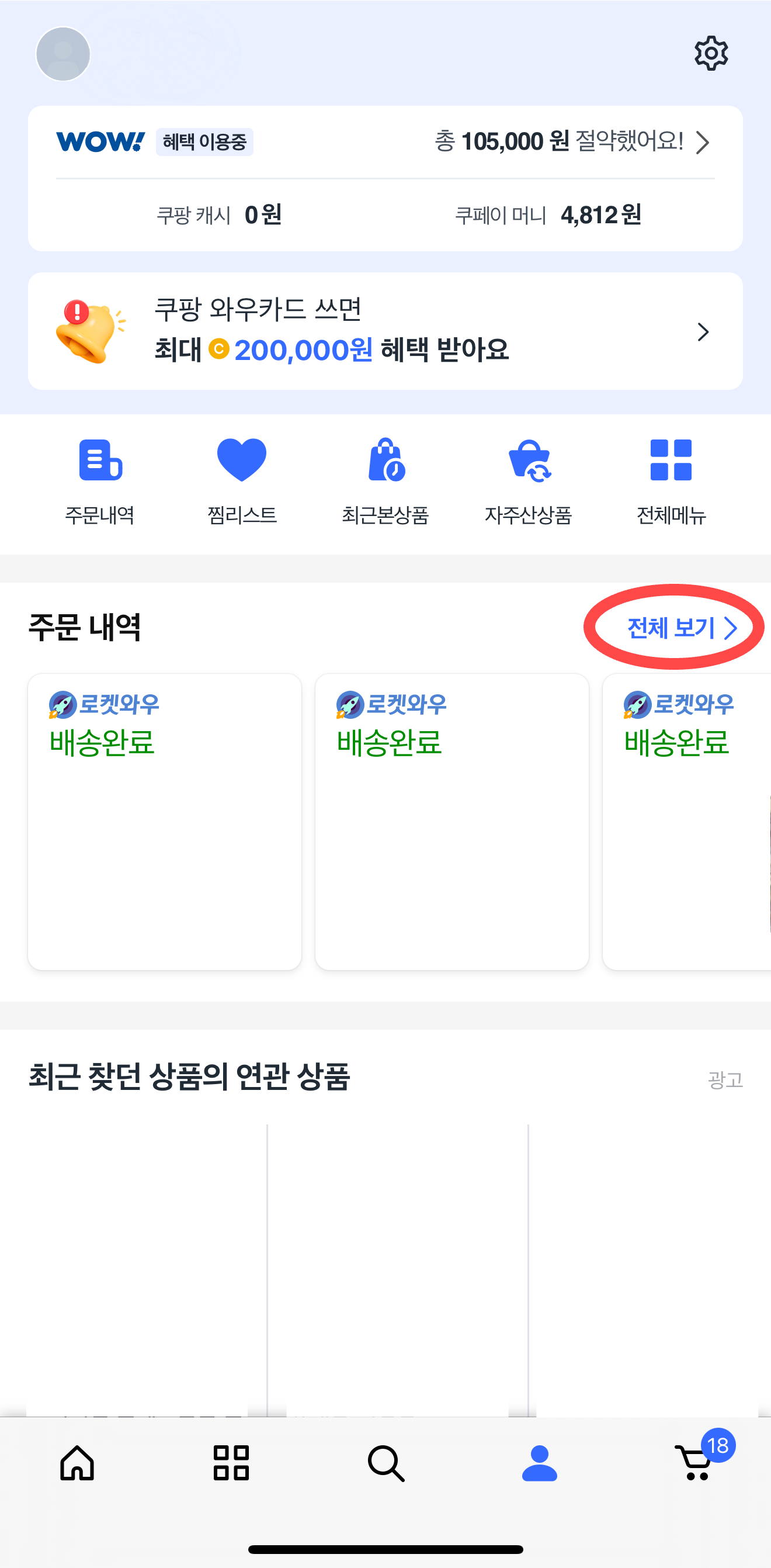Tap the profile avatar
Image resolution: width=771 pixels, height=1568 pixels.
63,54
